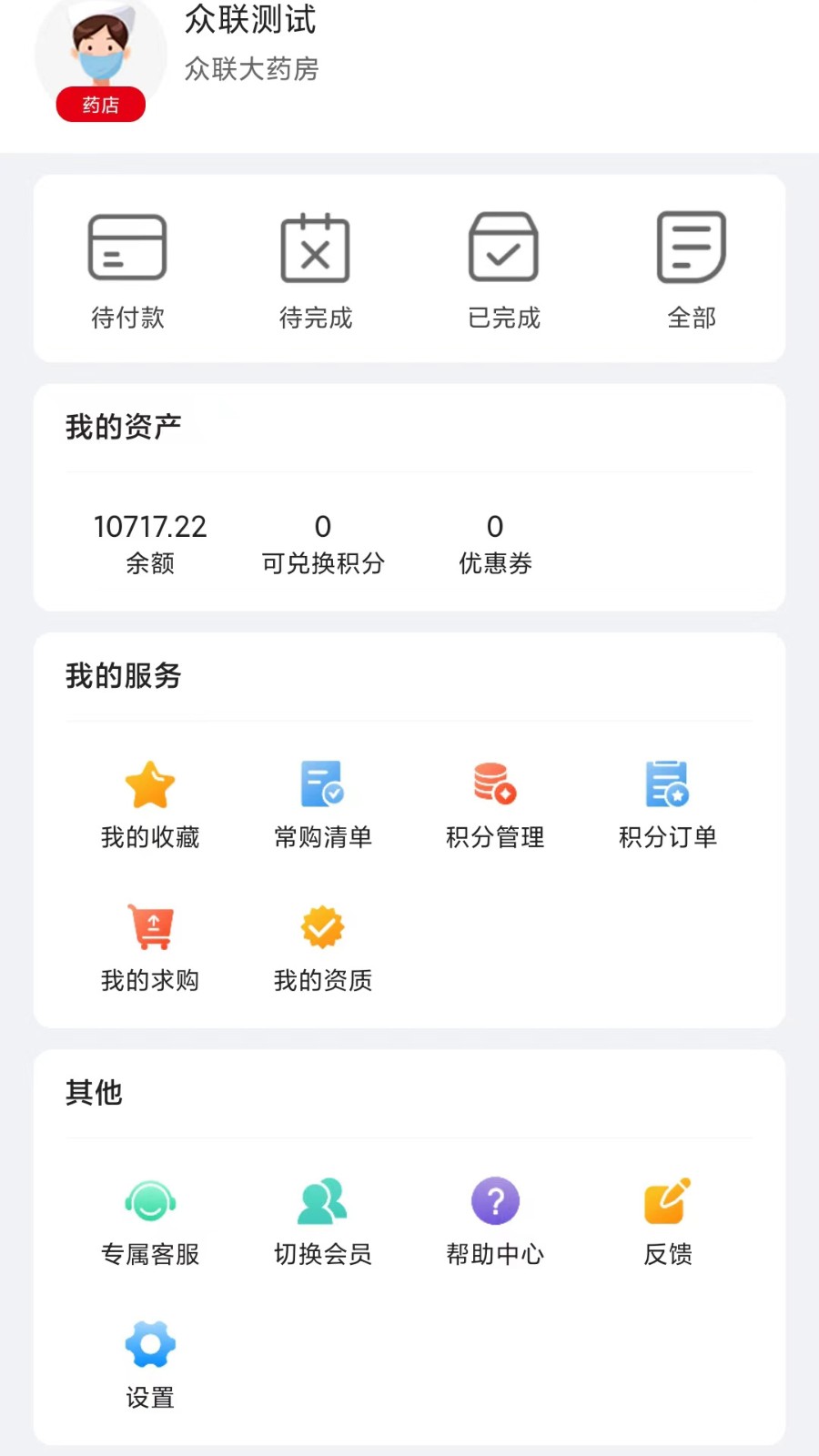This screenshot has width=819, height=1456.
Task: Open 积分管理 points management
Action: [495, 805]
